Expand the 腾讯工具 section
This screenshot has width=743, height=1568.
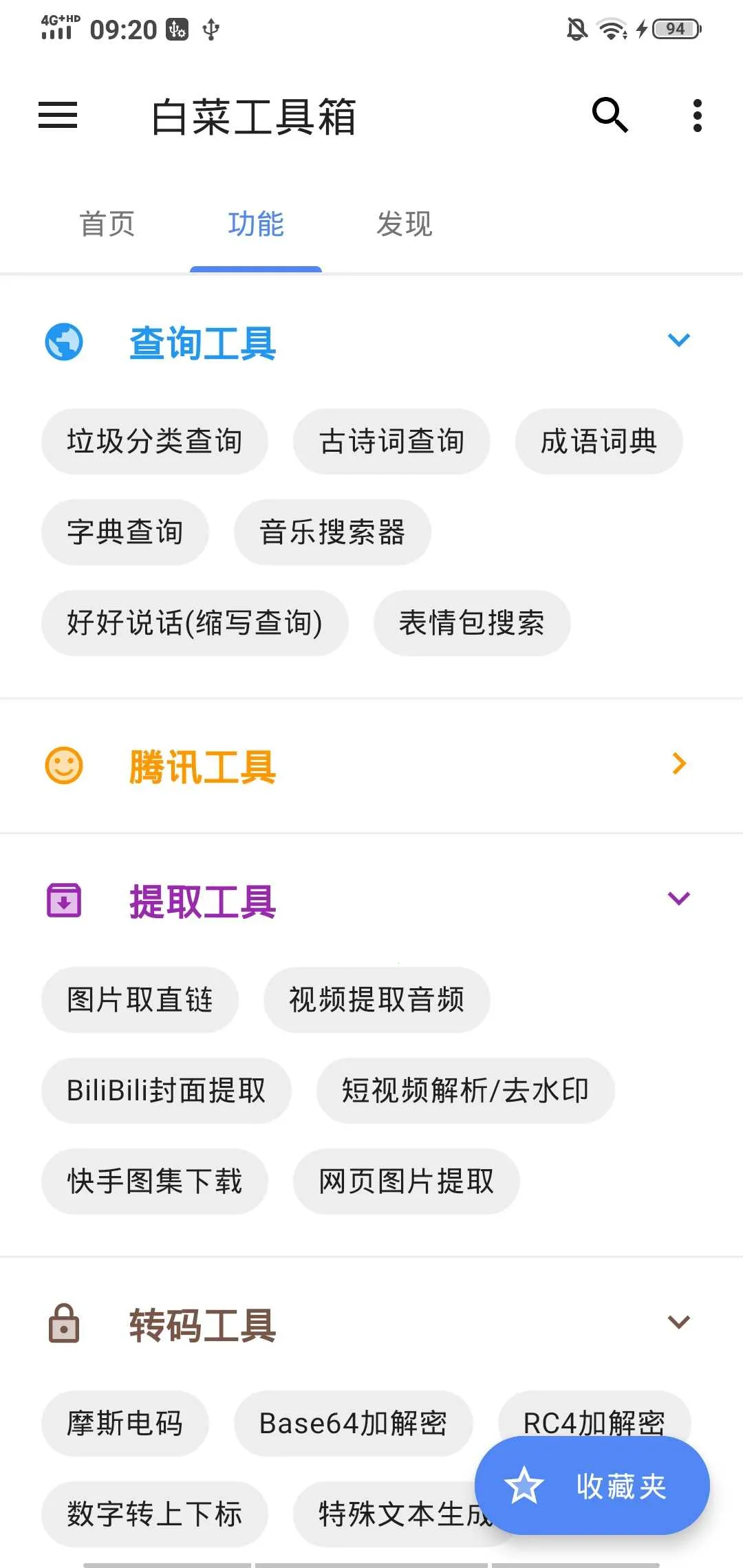tap(678, 764)
